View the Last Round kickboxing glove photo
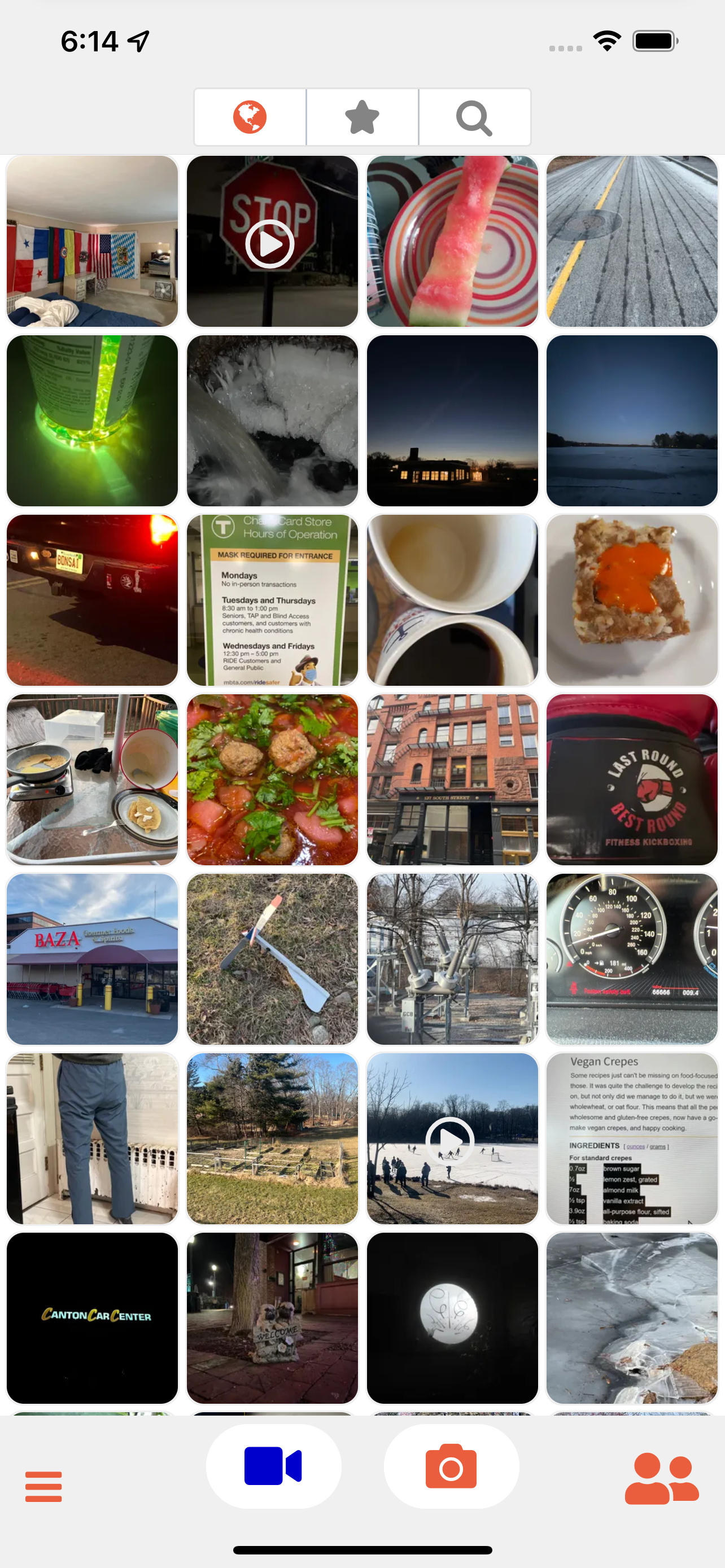 (x=632, y=779)
